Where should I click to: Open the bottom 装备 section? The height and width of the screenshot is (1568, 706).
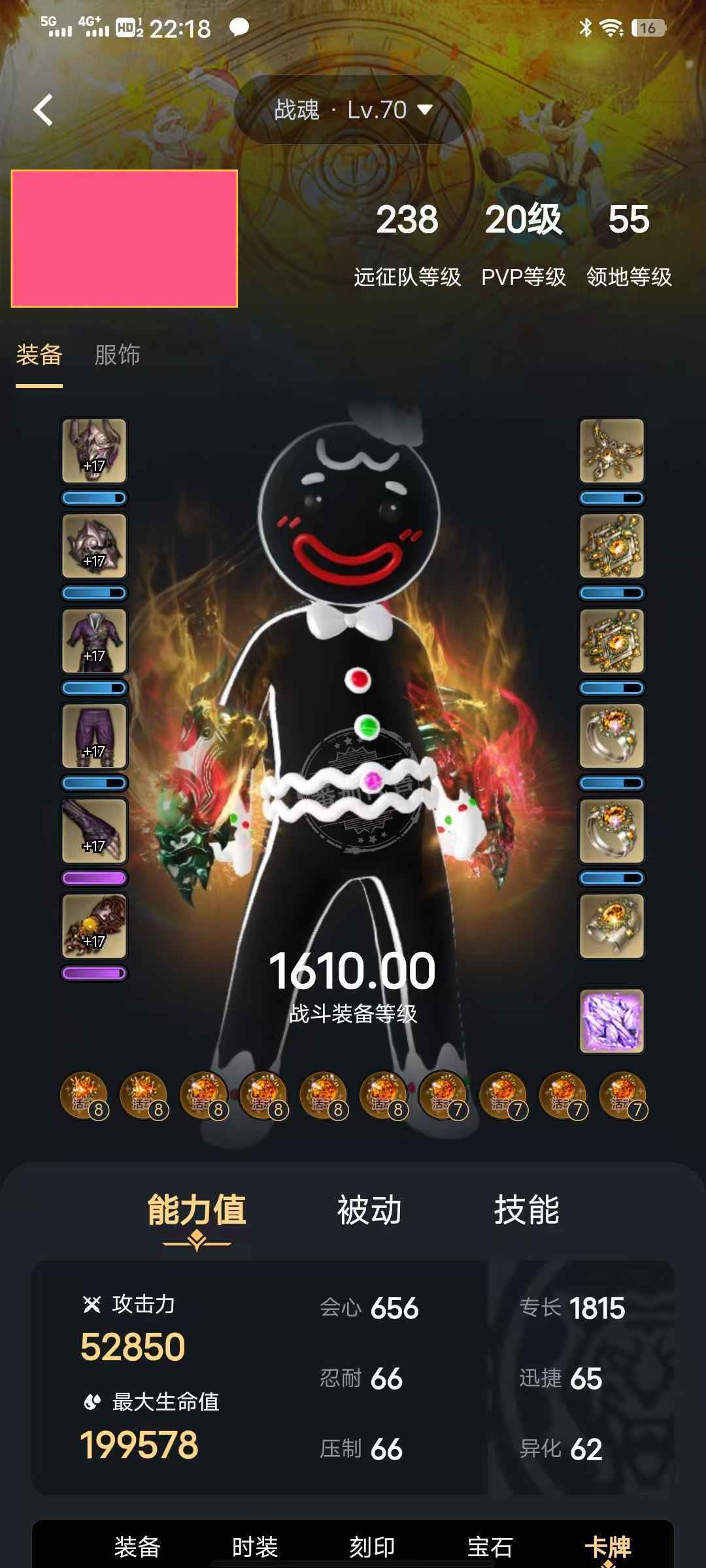click(137, 1546)
